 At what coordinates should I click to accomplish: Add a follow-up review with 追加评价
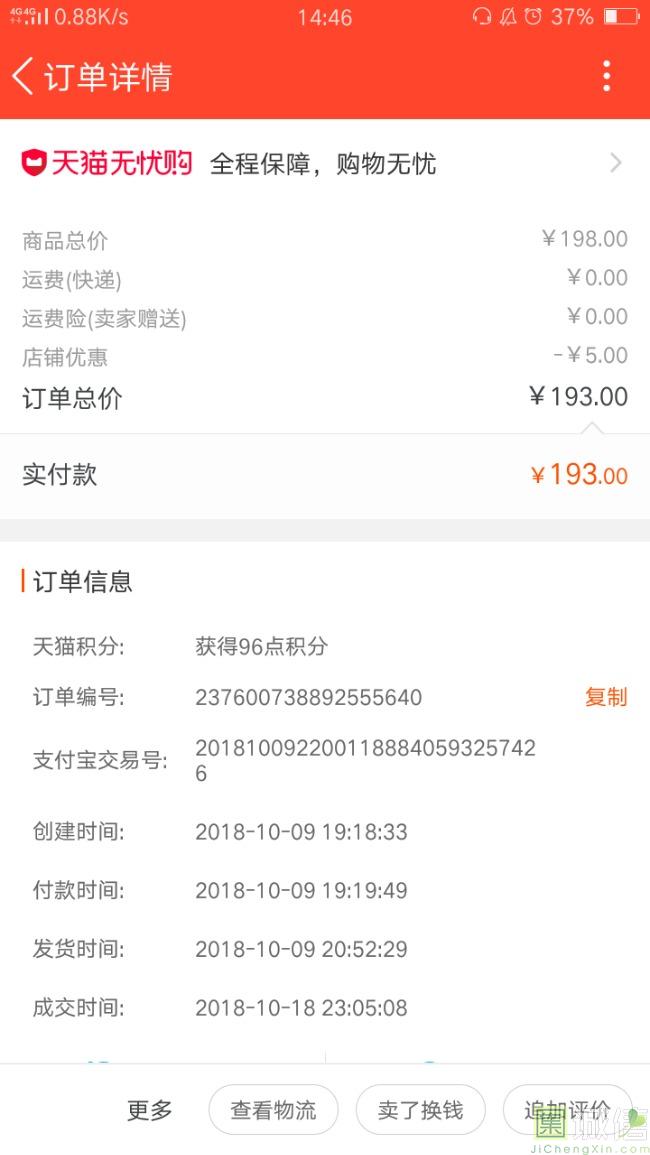click(567, 1110)
